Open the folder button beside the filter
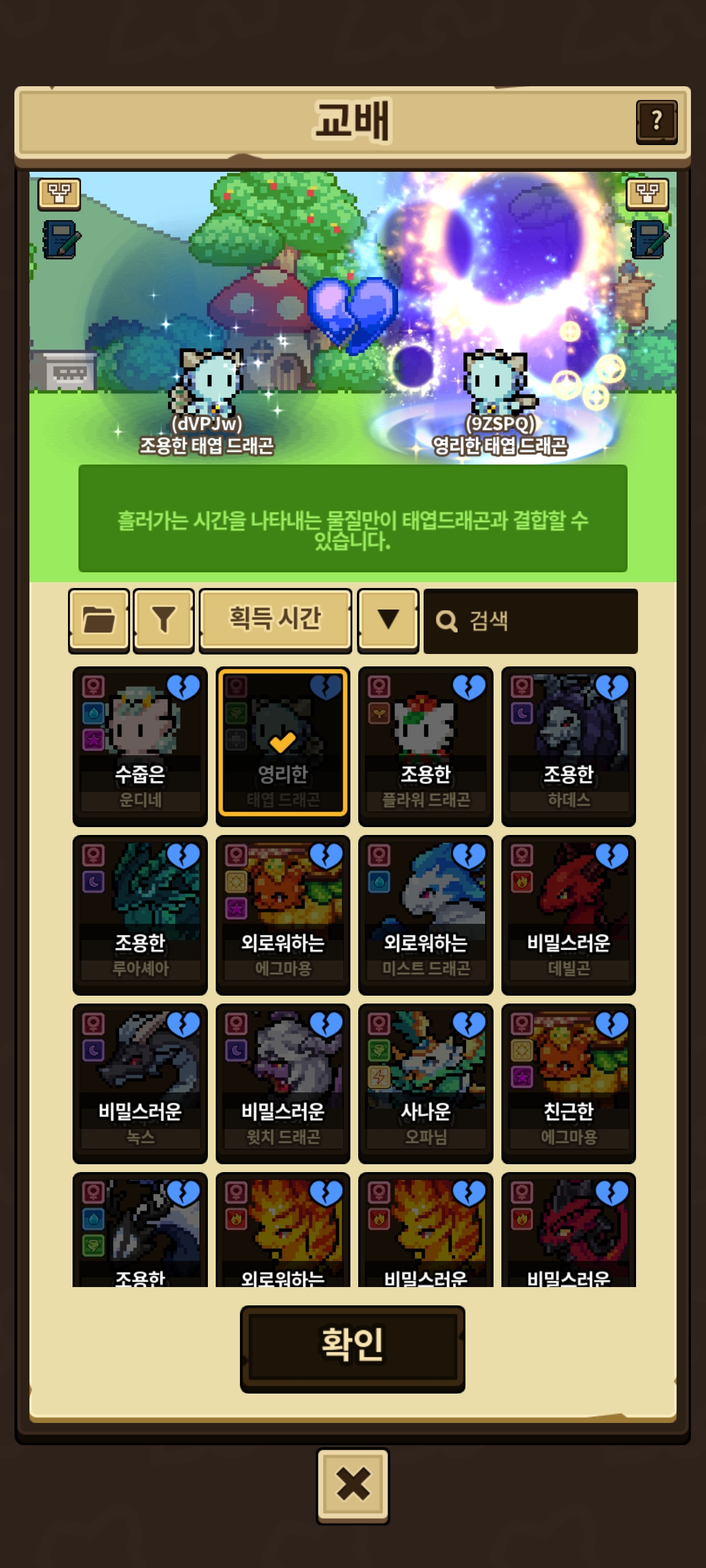Viewport: 706px width, 1568px height. tap(99, 620)
